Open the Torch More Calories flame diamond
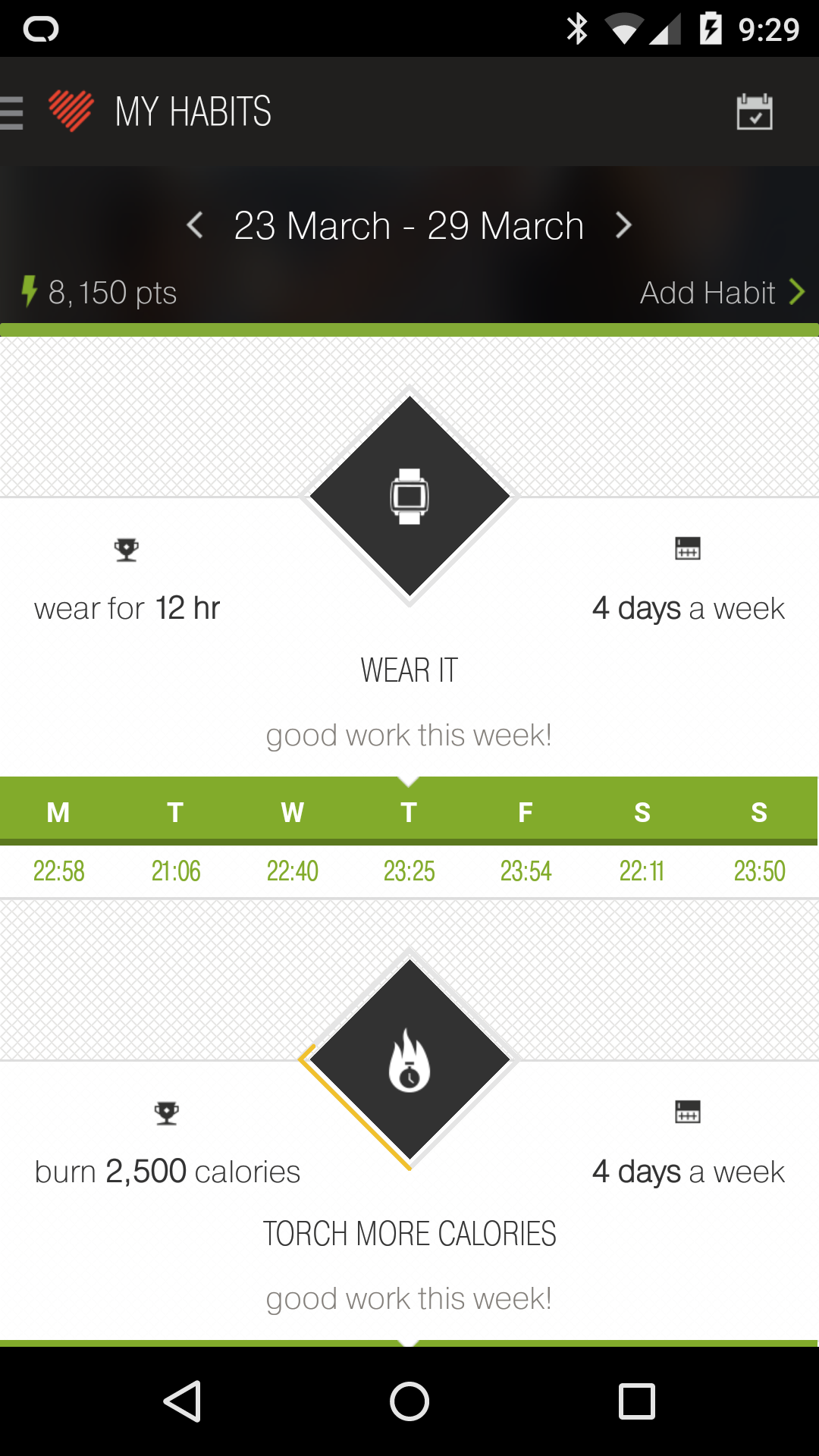Image resolution: width=819 pixels, height=1456 pixels. [409, 1059]
